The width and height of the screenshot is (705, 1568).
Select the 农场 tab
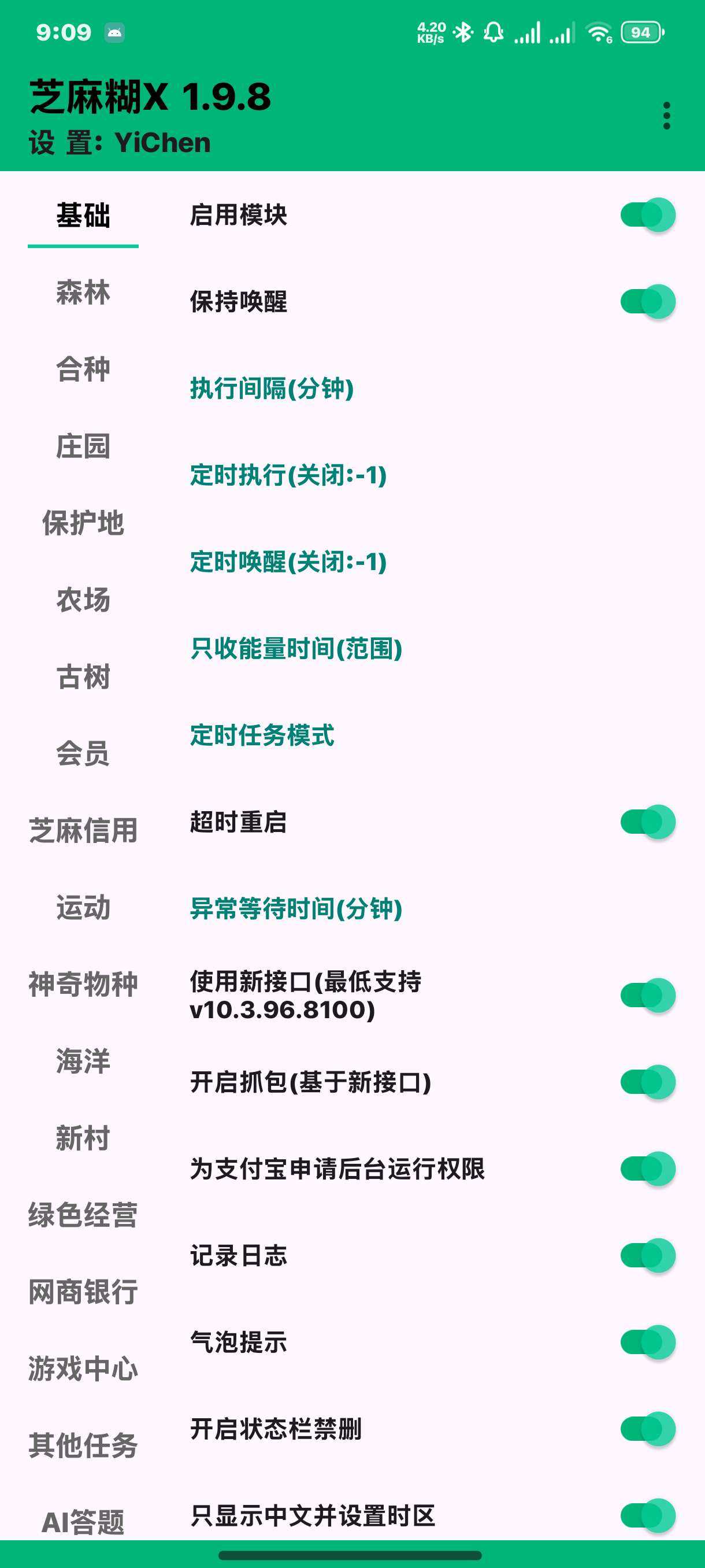point(83,600)
